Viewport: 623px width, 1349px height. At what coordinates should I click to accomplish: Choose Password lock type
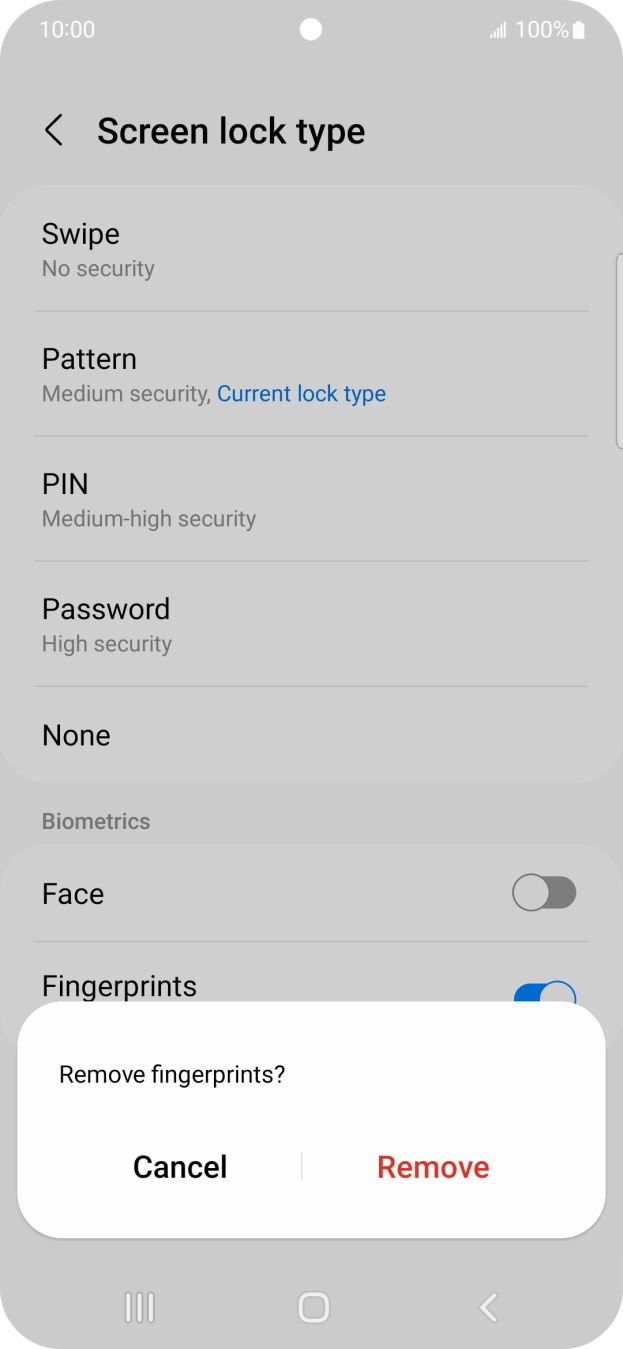(311, 624)
